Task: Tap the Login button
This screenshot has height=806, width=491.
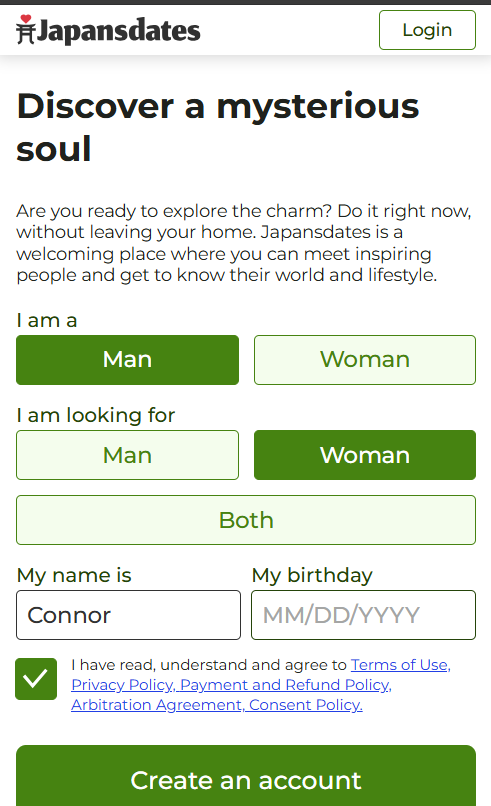Action: [x=427, y=30]
